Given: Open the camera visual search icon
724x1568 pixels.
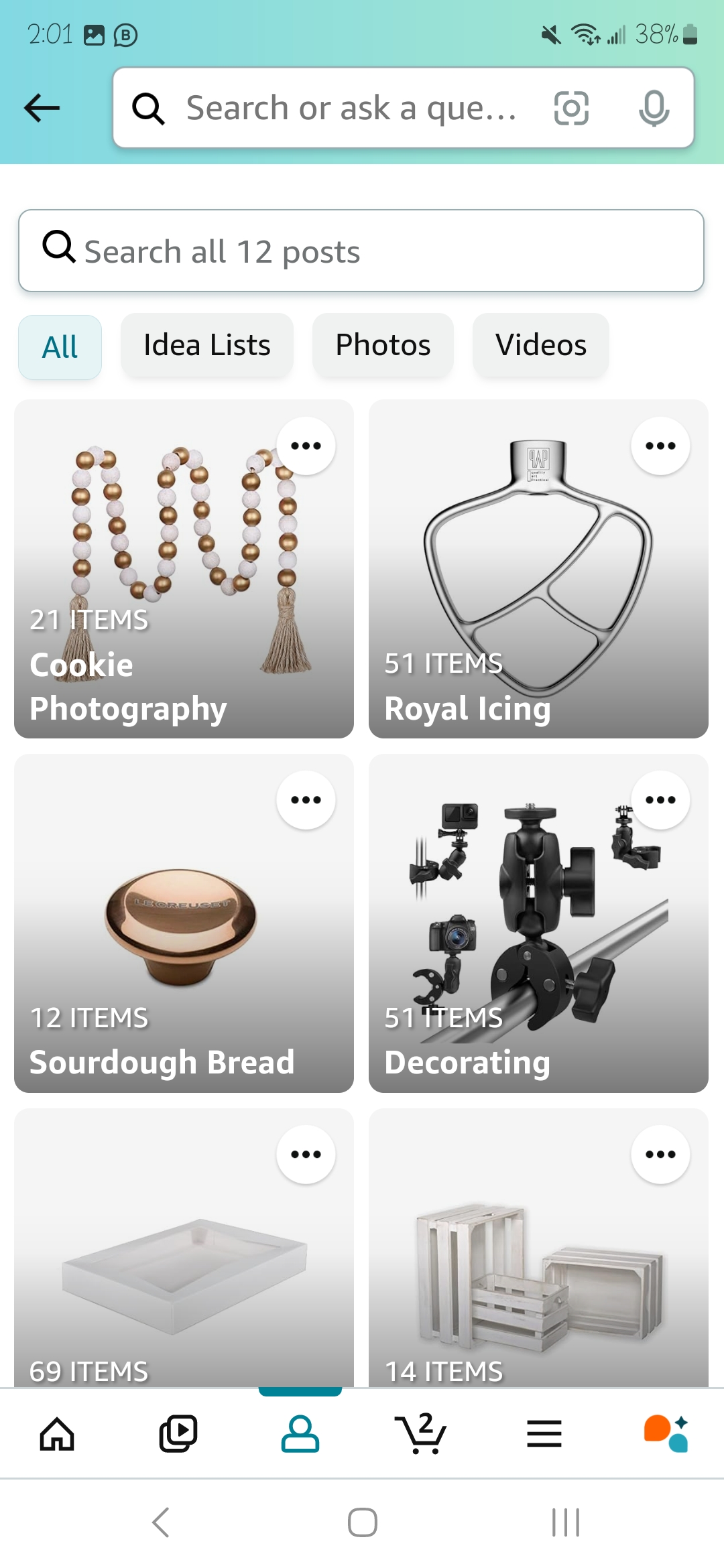Looking at the screenshot, I should pos(570,108).
